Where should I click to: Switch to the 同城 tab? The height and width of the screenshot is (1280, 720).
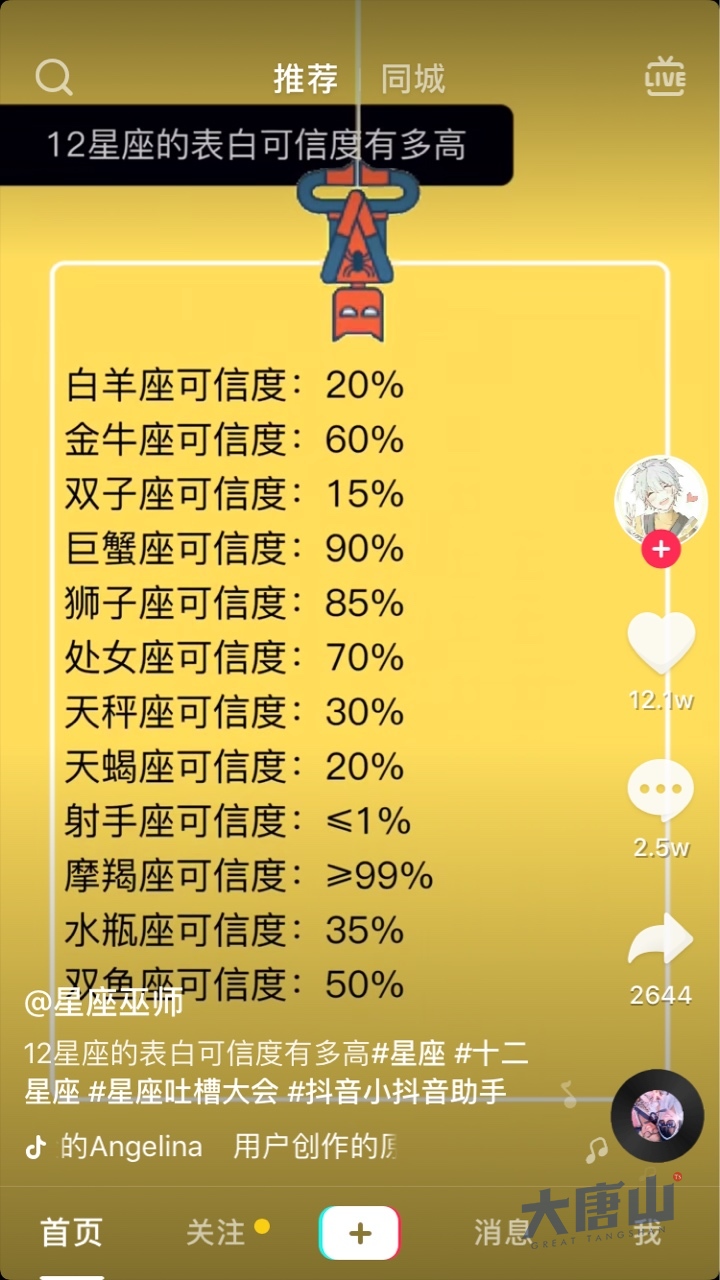412,79
